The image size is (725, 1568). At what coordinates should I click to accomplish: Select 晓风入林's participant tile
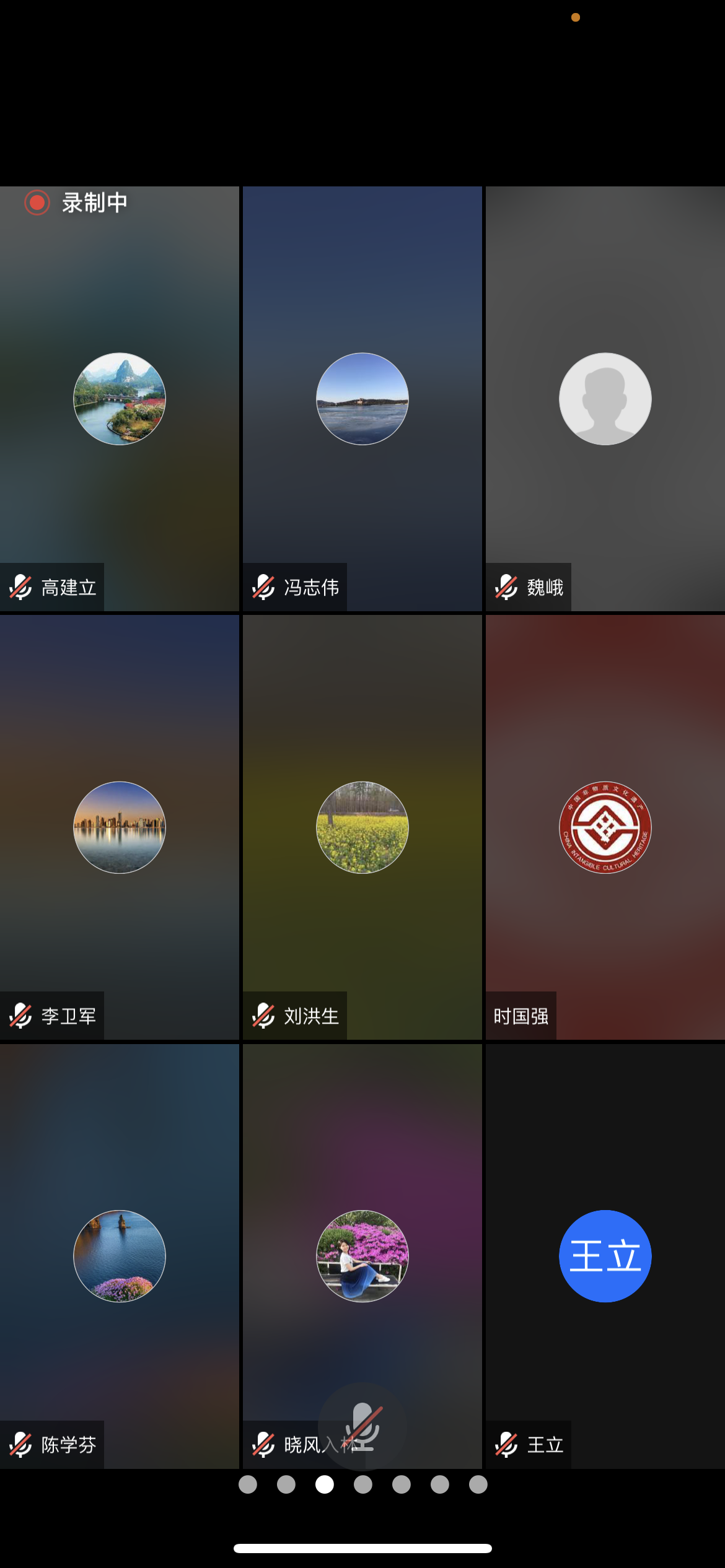[362, 1256]
